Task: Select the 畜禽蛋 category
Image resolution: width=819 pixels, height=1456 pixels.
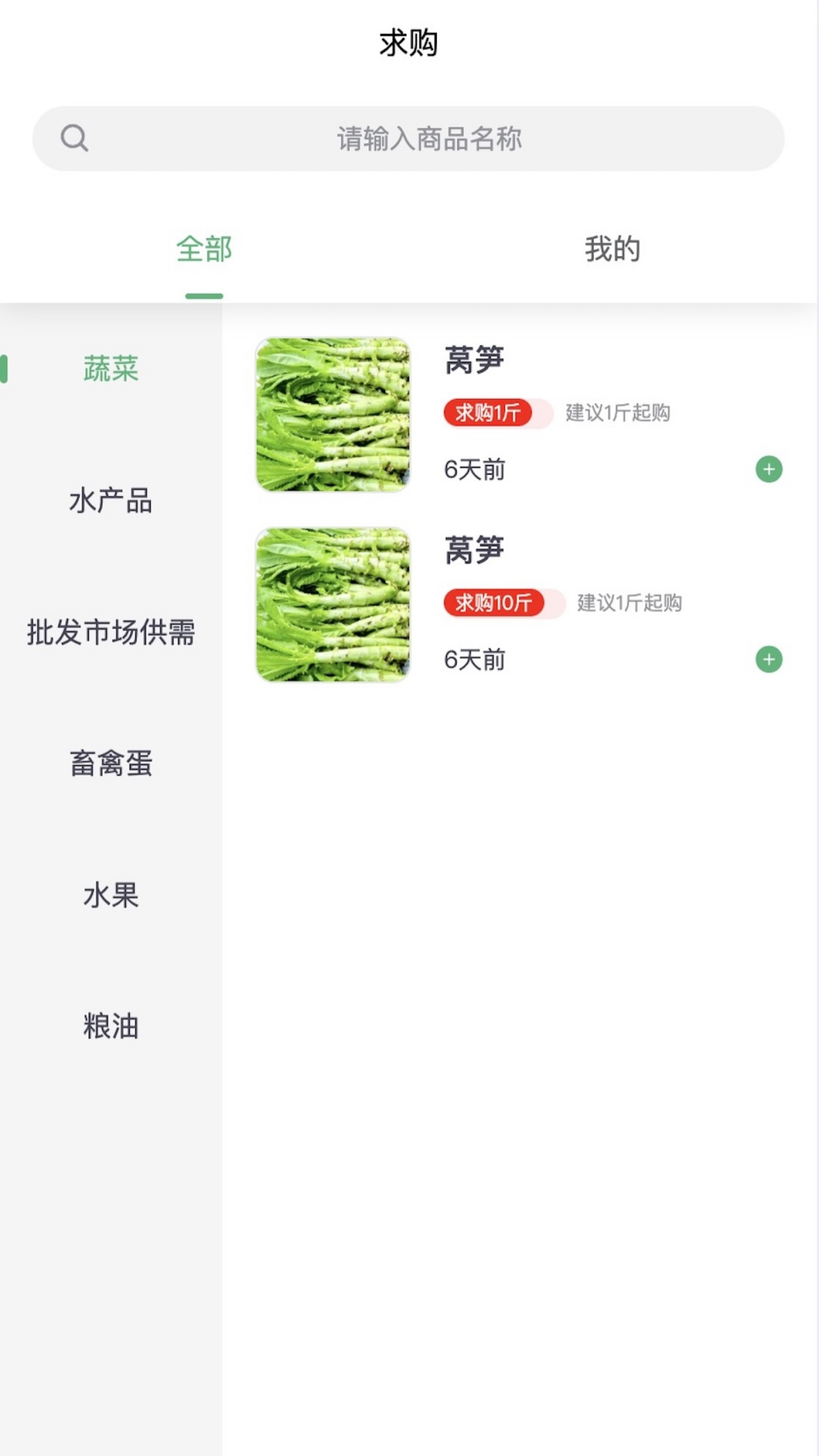Action: pos(111,764)
